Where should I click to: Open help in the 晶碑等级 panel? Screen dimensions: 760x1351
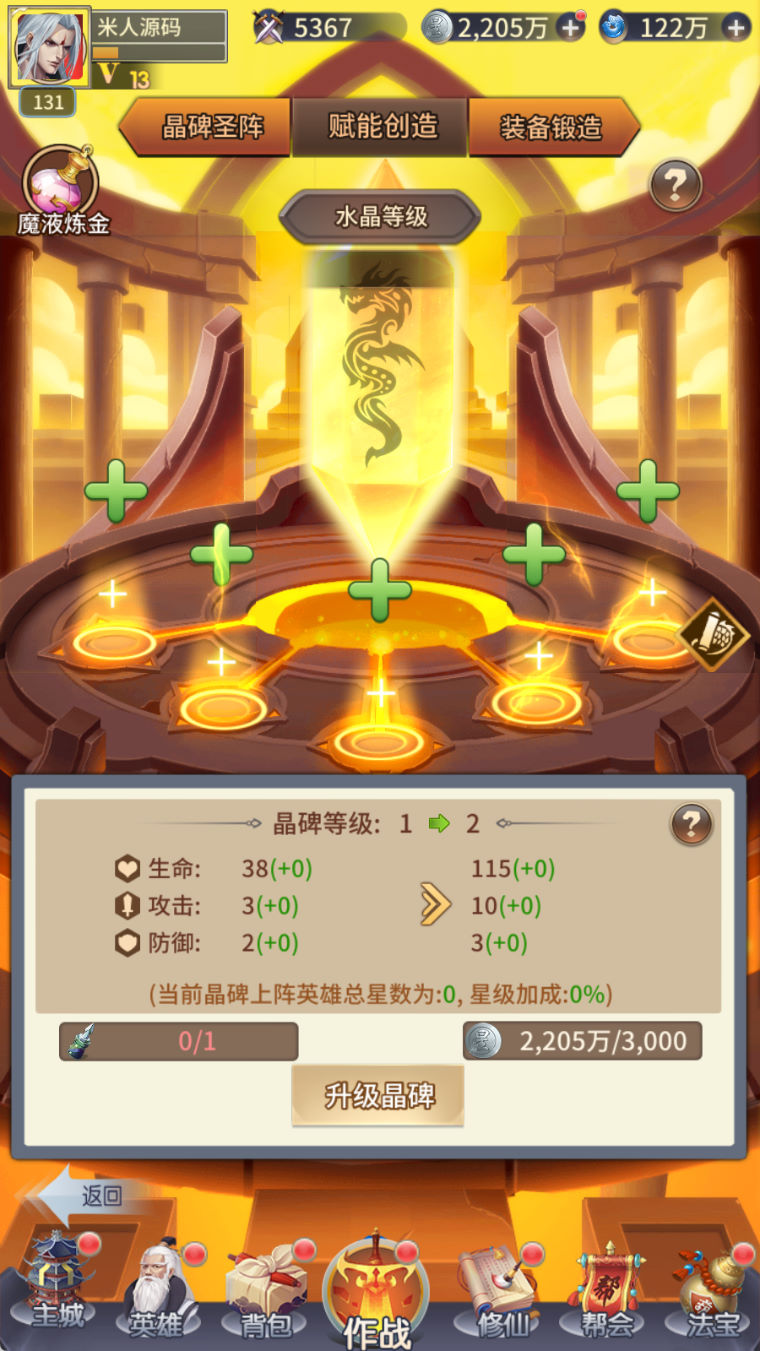691,825
